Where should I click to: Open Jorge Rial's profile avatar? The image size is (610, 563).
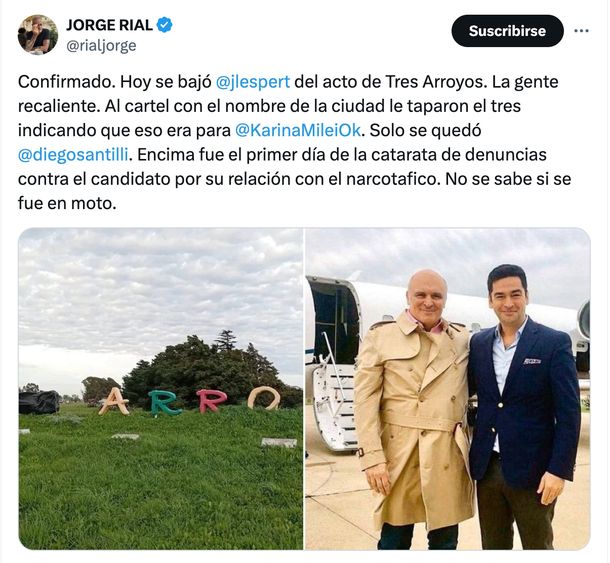(37, 35)
